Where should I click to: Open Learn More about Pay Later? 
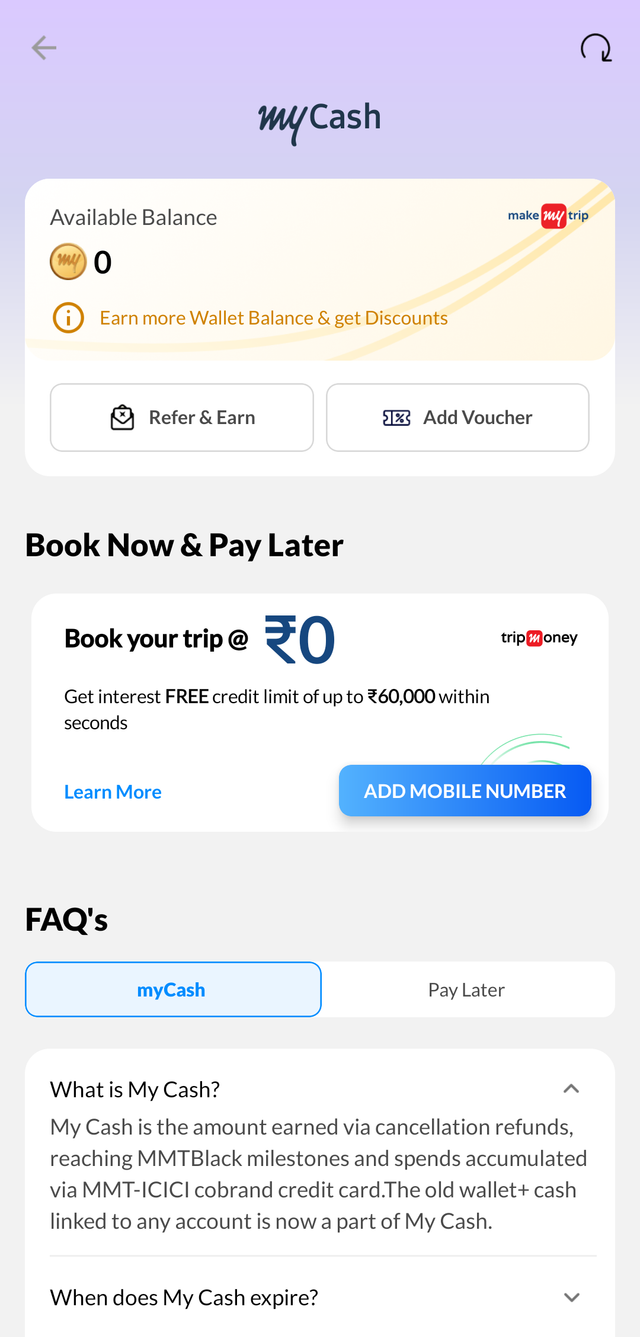click(113, 792)
